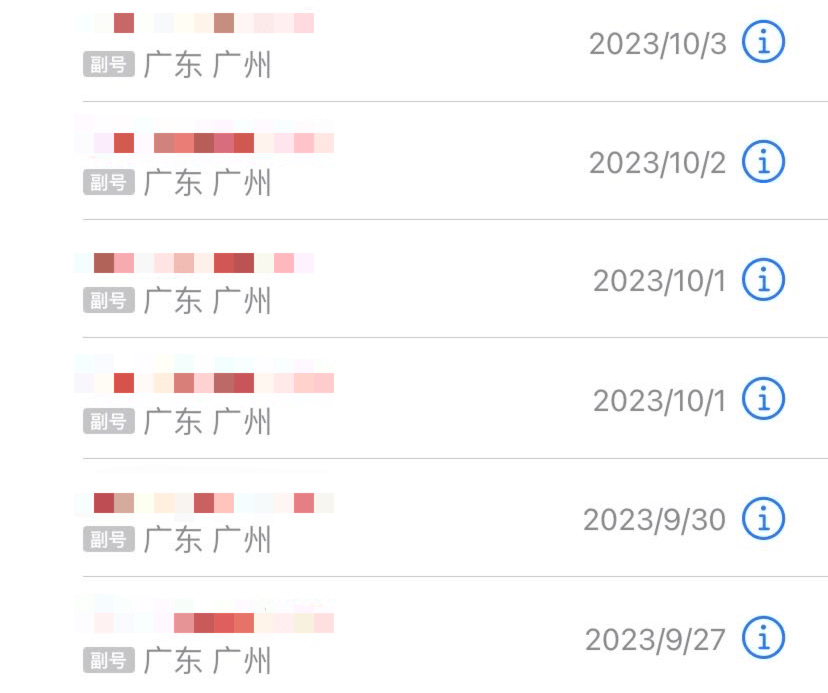Open info for the 2023/10/2 call
Screen dimensions: 828x693
(x=763, y=161)
